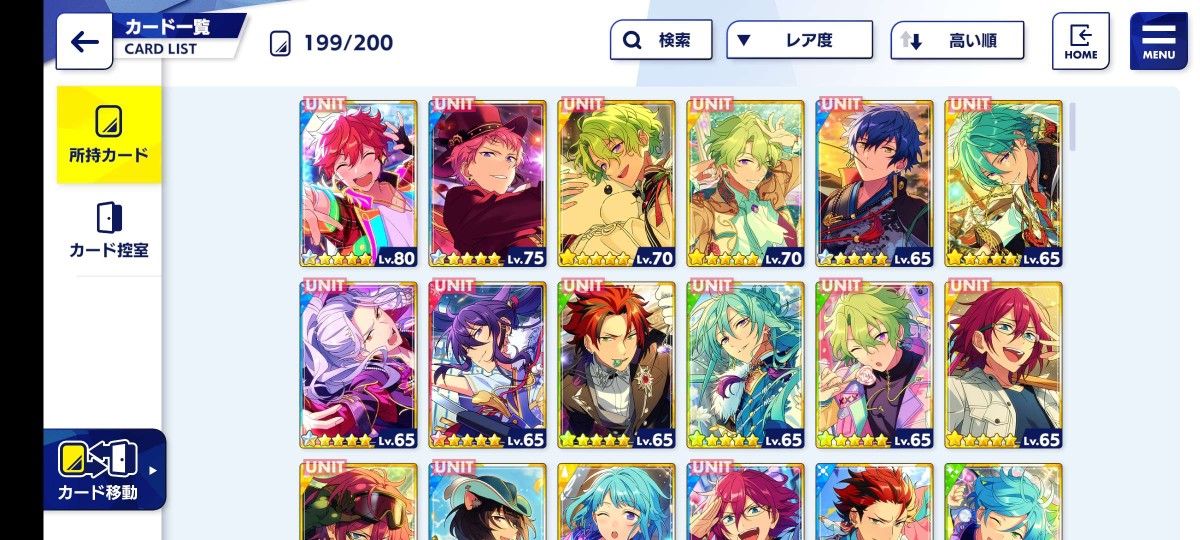Switch to the 所持カード tab
Screen dimensions: 1200x540
pos(109,134)
